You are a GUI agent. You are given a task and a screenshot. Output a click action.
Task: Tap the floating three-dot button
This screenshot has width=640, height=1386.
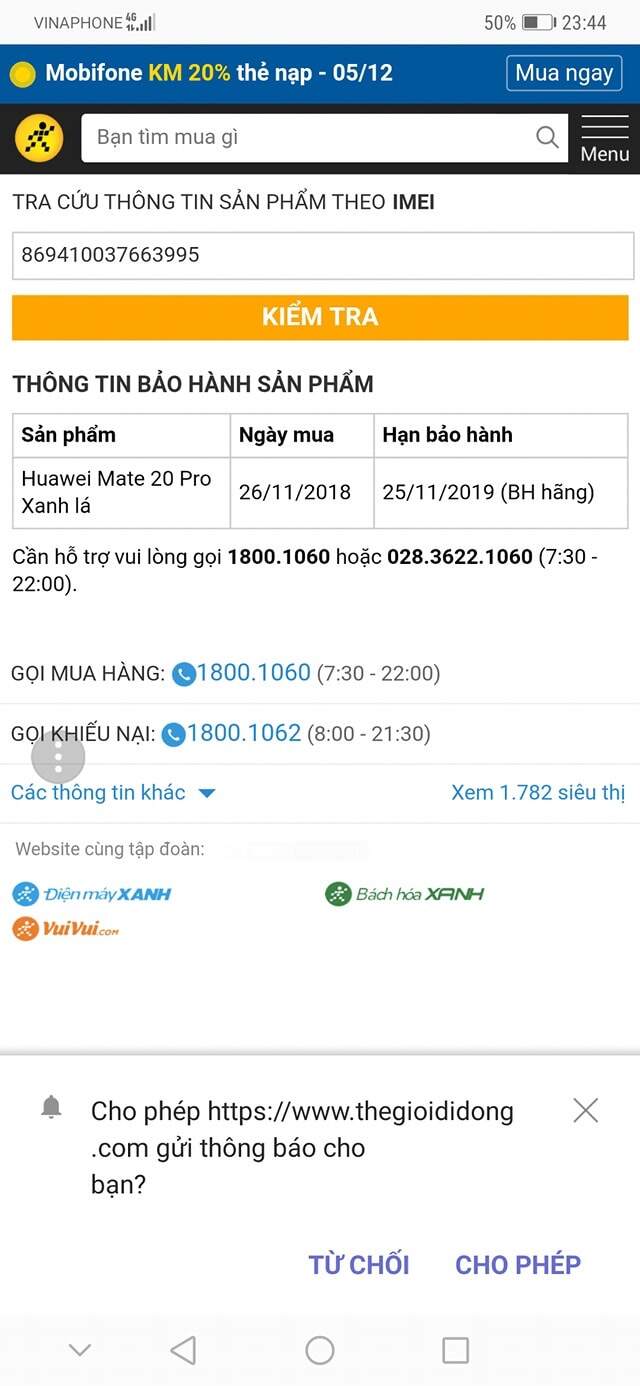[58, 758]
